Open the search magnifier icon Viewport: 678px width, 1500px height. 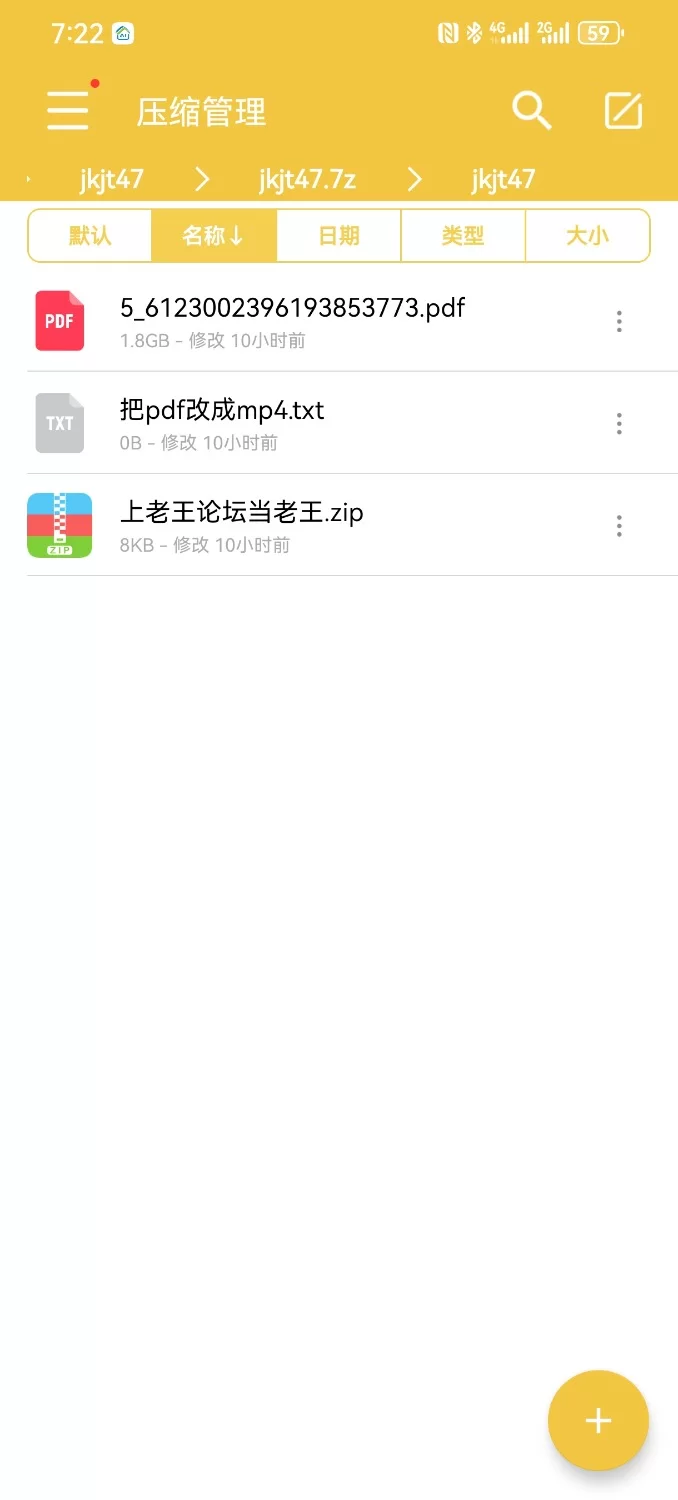pos(532,110)
